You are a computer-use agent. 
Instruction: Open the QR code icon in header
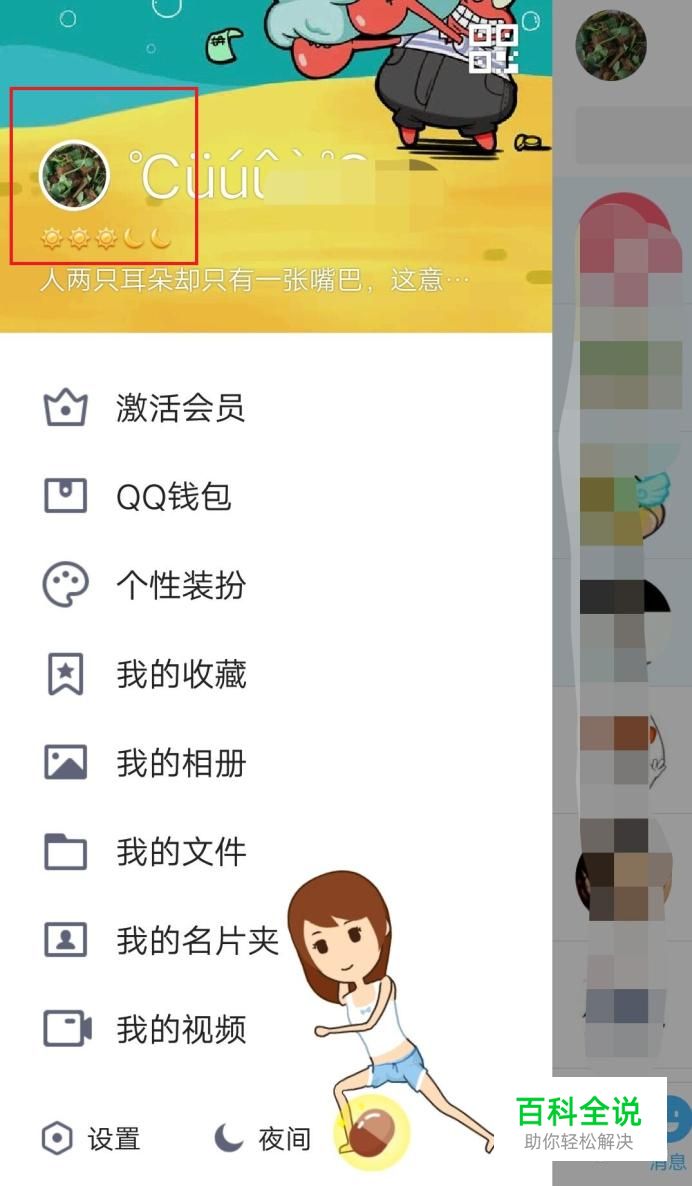tap(493, 49)
